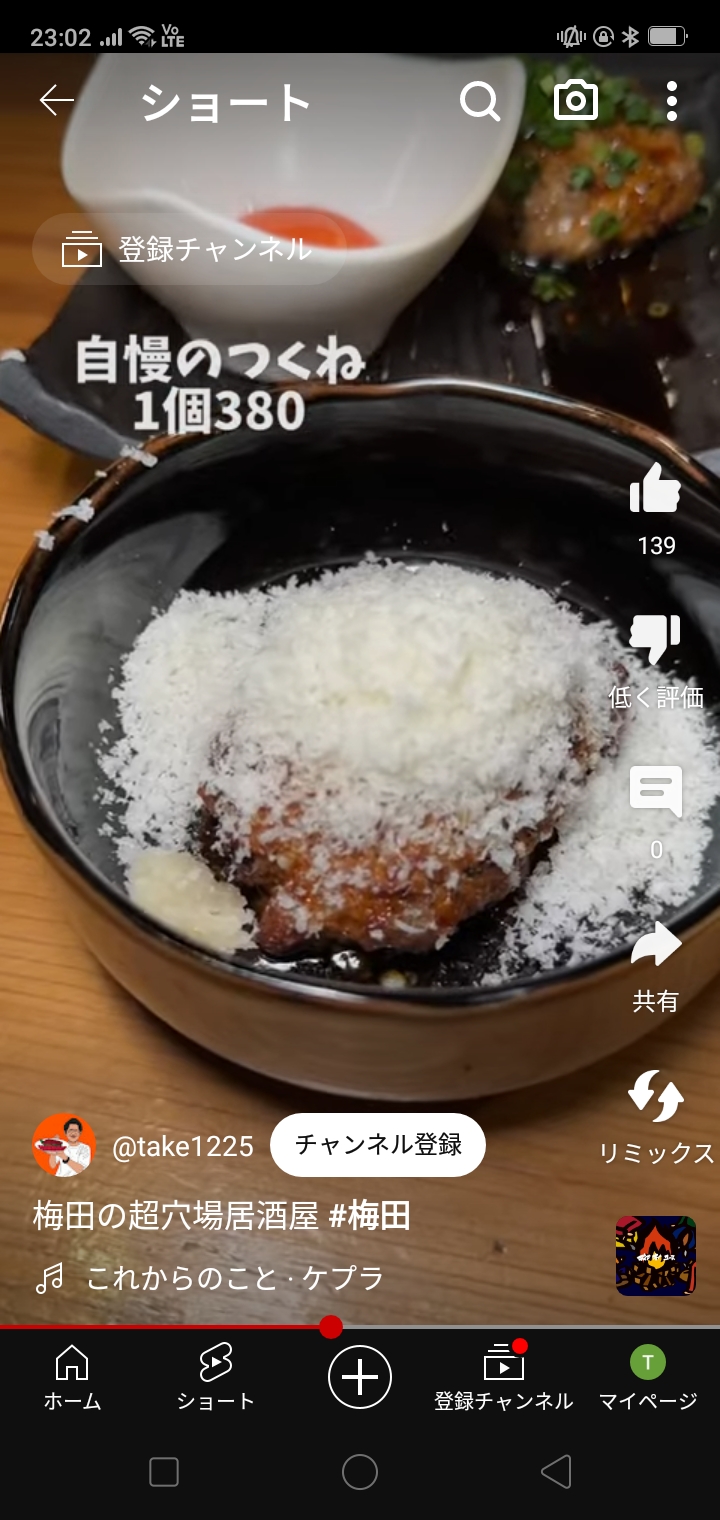Open the camera to create a Short
This screenshot has height=1520, width=720.
click(x=576, y=101)
